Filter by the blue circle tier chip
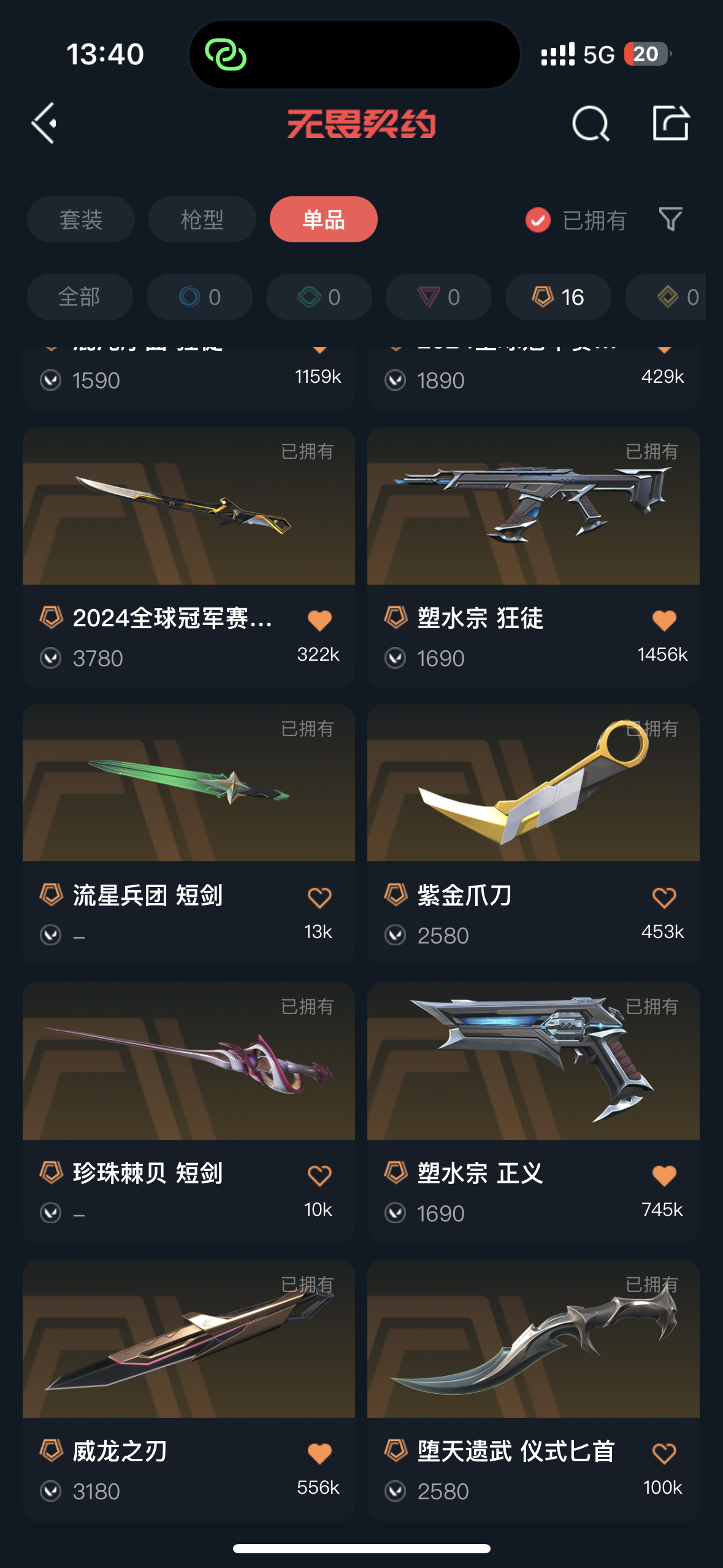This screenshot has height=1568, width=723. click(x=199, y=297)
